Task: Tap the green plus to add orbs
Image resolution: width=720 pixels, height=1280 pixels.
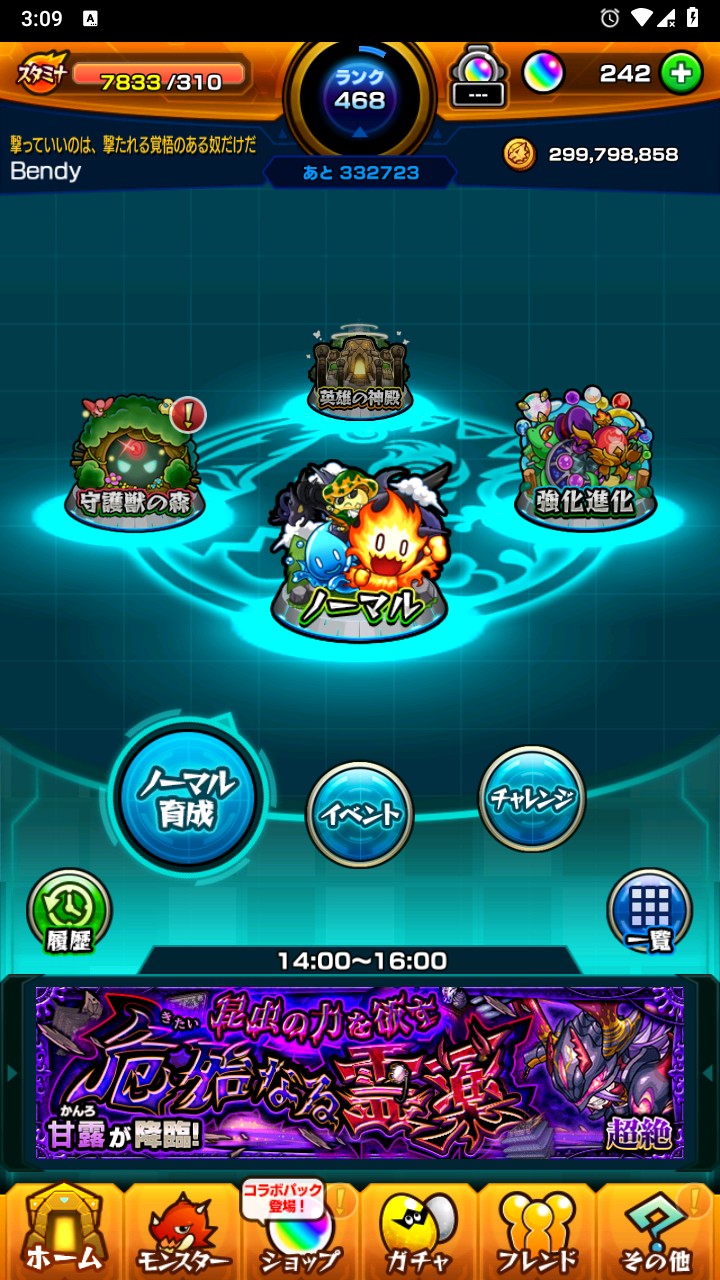Action: [681, 74]
